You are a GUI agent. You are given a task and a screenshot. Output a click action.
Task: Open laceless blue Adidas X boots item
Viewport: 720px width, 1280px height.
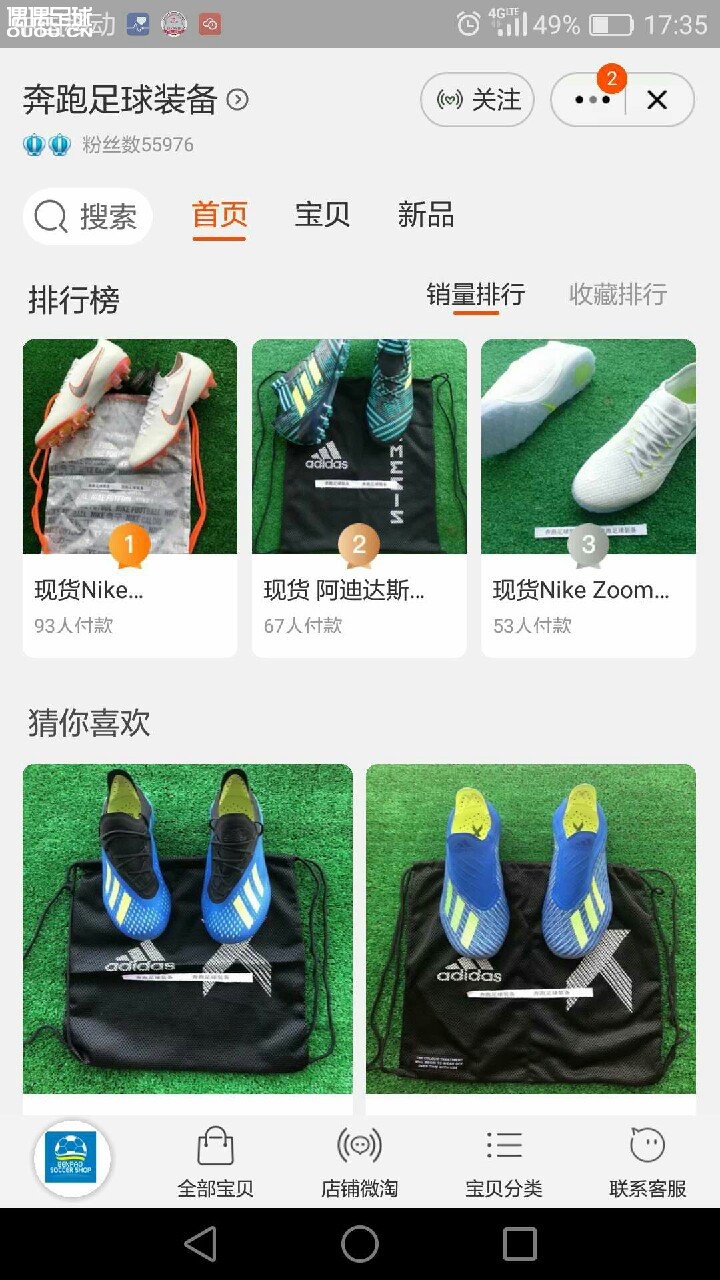(530, 928)
